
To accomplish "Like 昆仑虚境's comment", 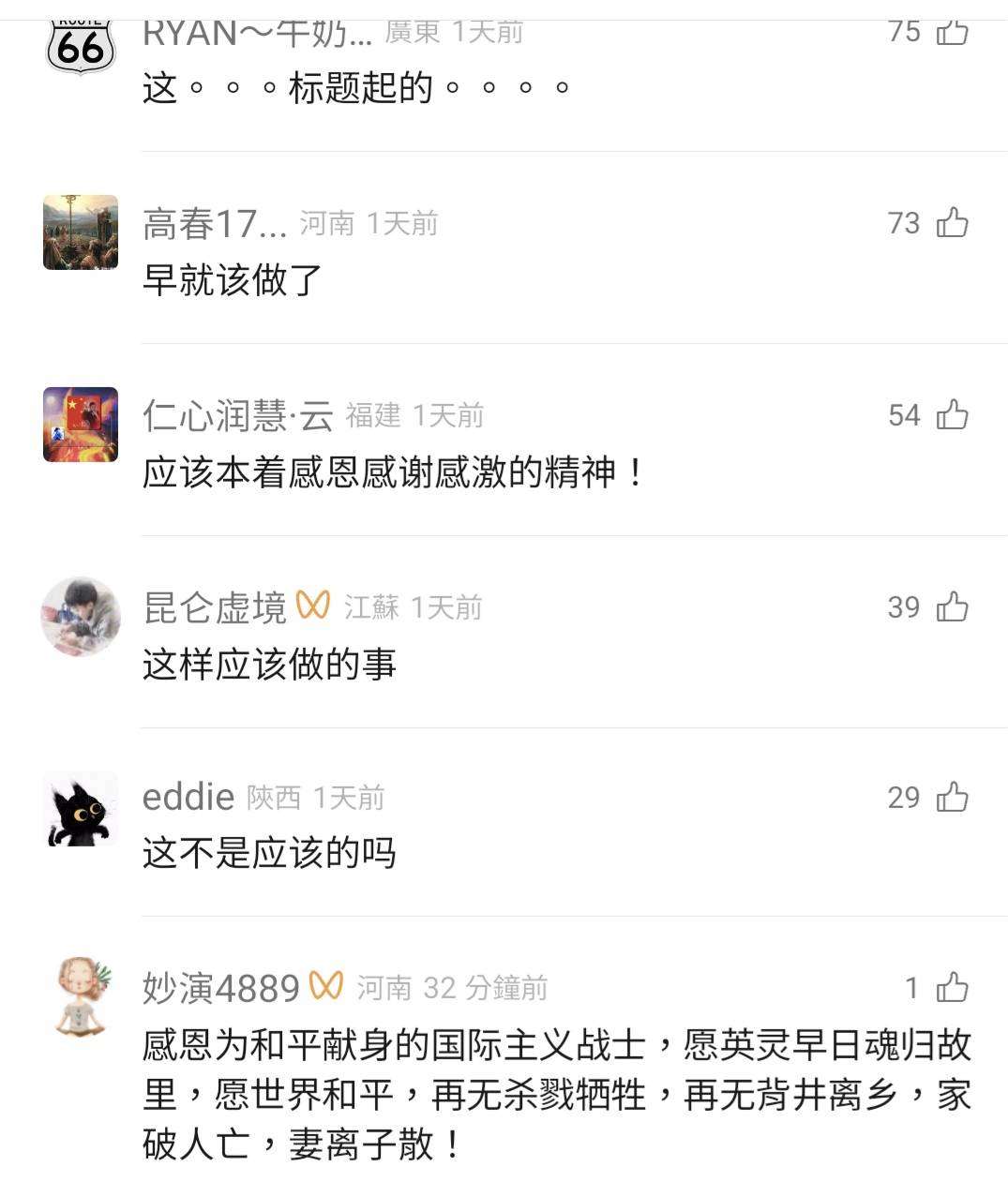I will pos(953,606).
